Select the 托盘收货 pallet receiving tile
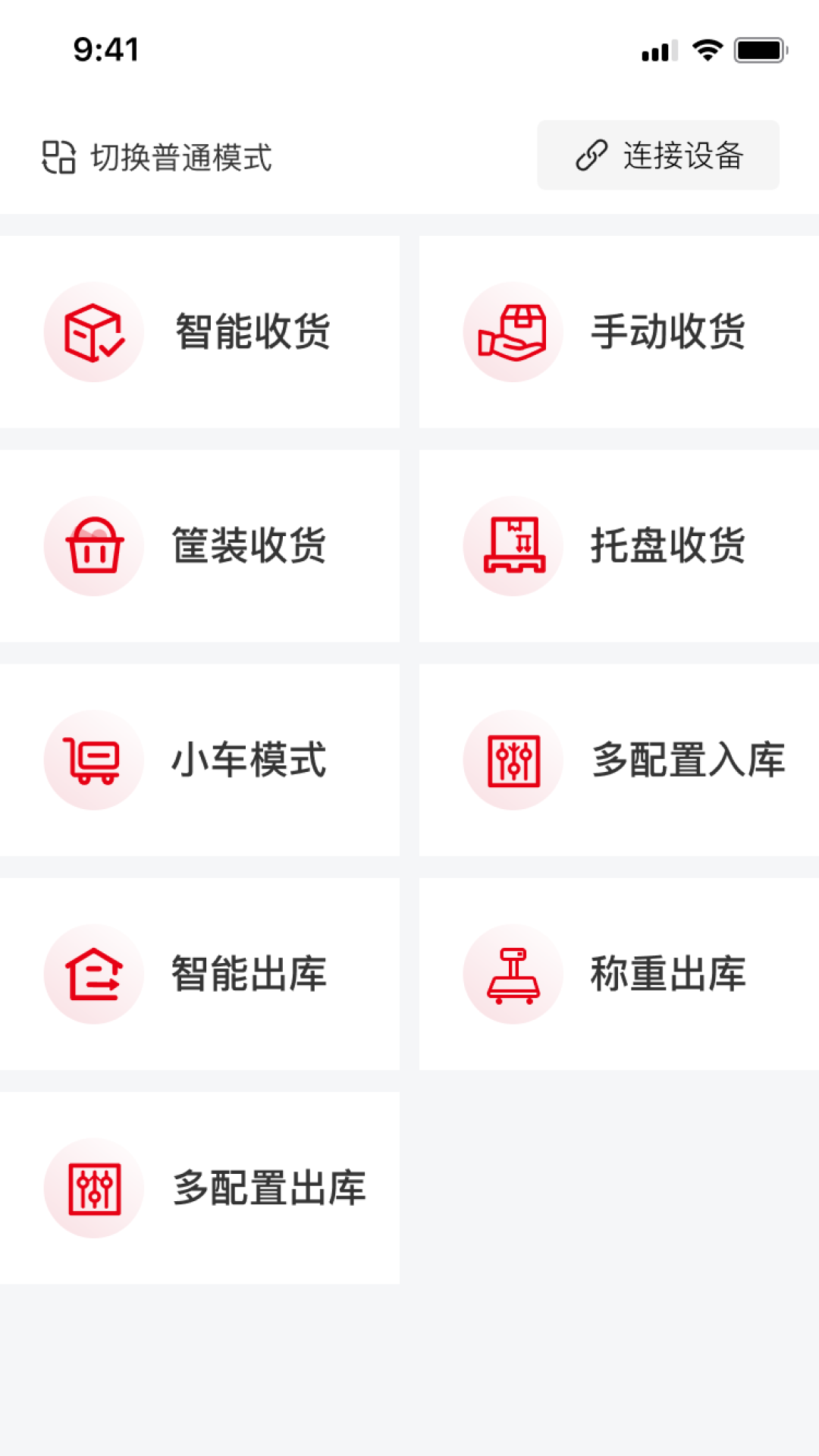819x1456 pixels. coord(618,545)
